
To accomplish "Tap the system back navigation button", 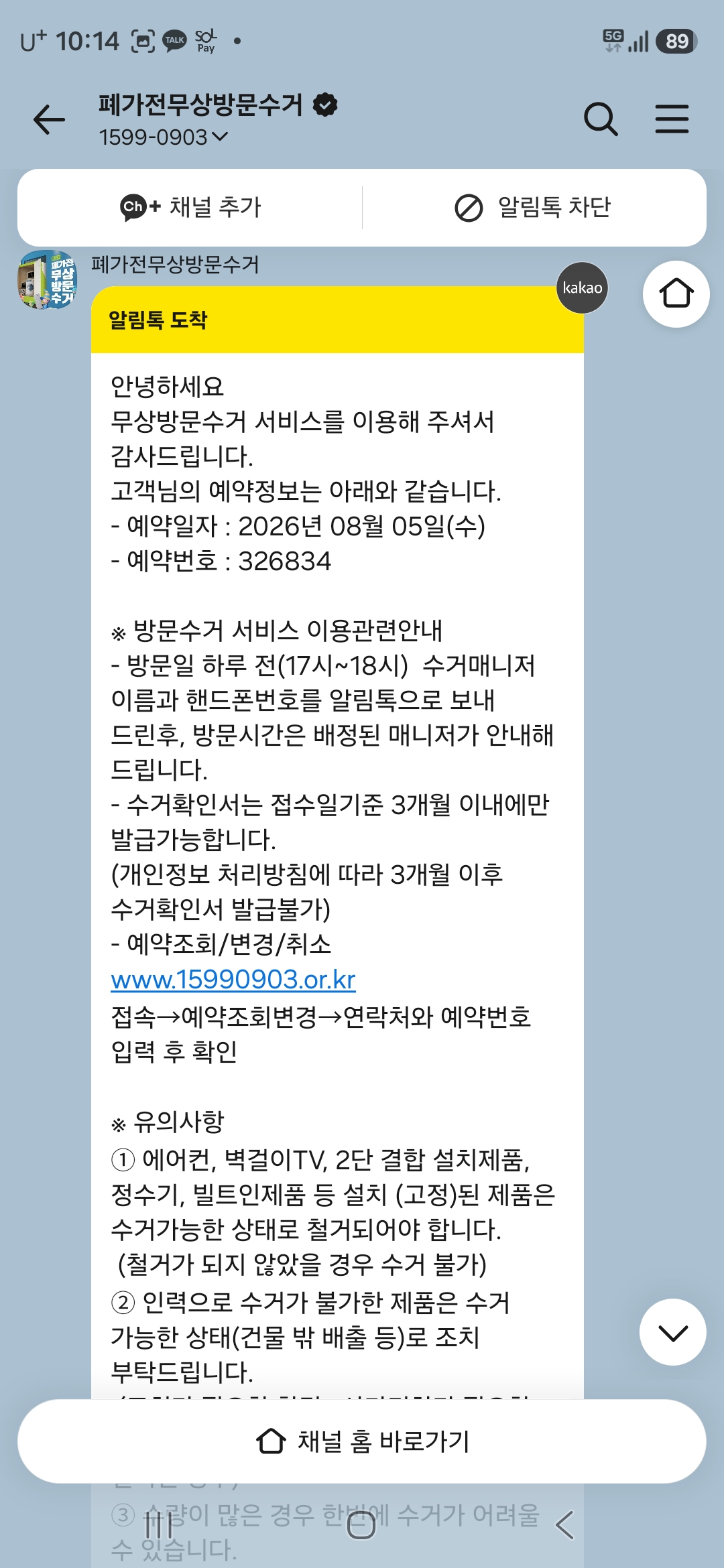I will (564, 1525).
